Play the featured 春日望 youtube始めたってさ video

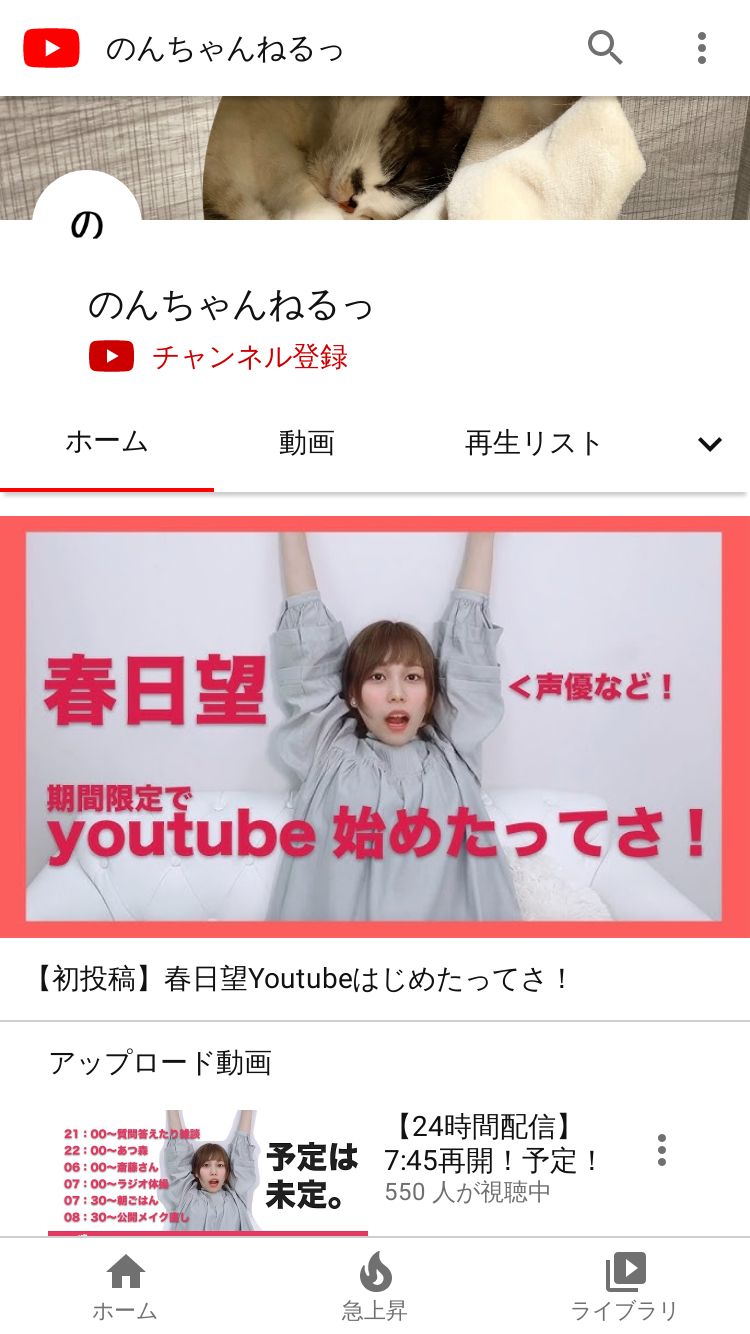pyautogui.click(x=375, y=727)
